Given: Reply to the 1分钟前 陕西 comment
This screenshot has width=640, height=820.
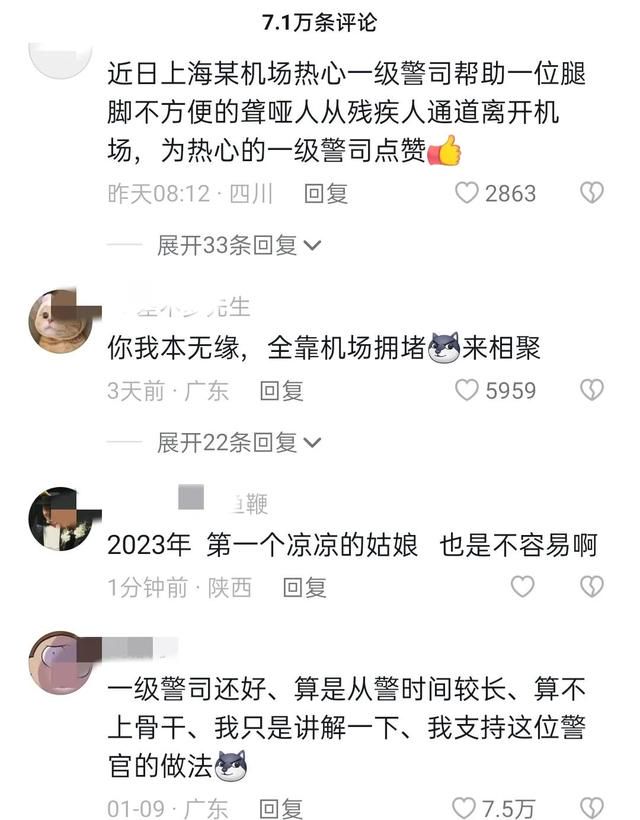Looking at the screenshot, I should click(x=305, y=587).
